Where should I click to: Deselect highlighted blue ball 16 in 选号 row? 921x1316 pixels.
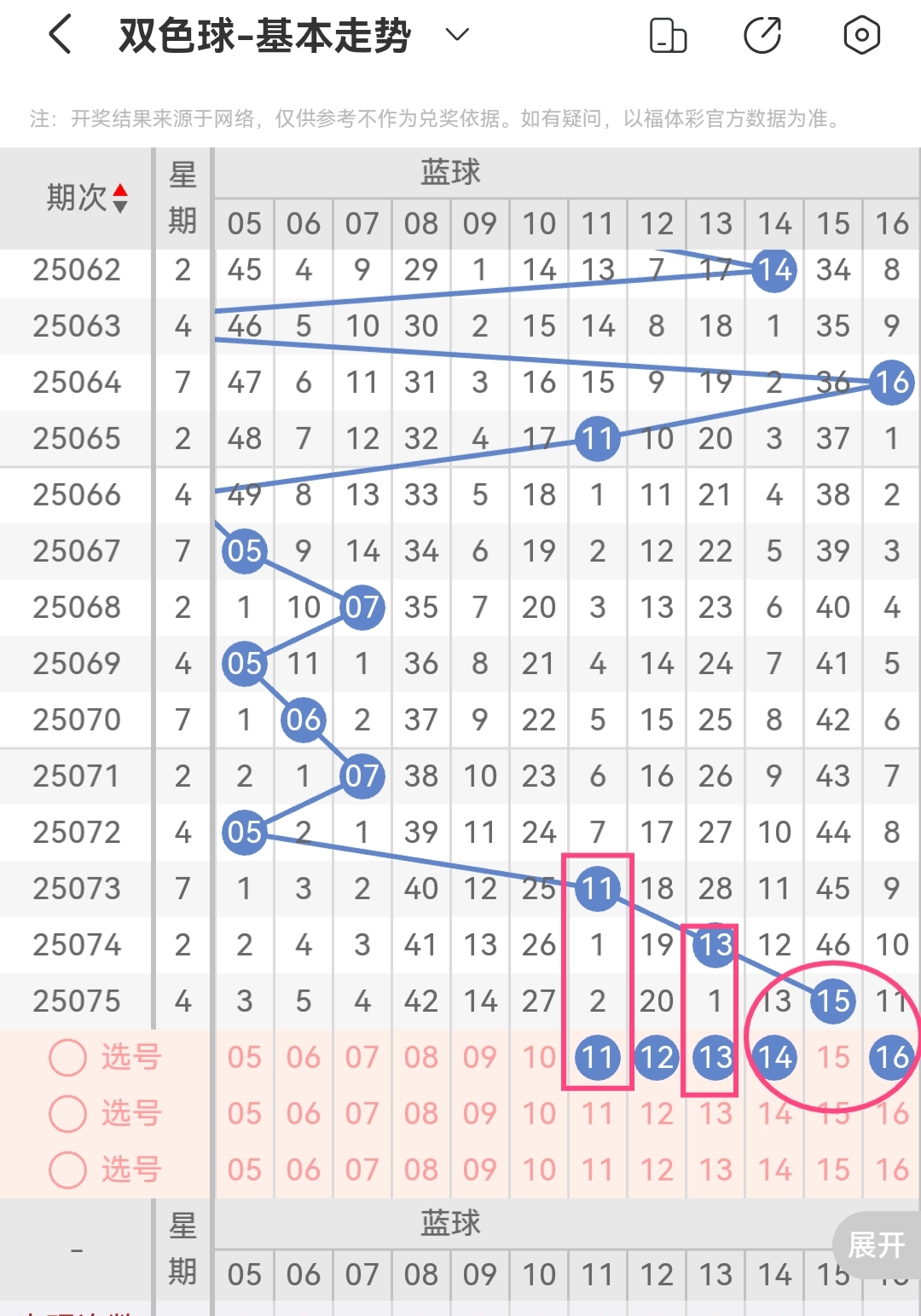coord(891,1058)
